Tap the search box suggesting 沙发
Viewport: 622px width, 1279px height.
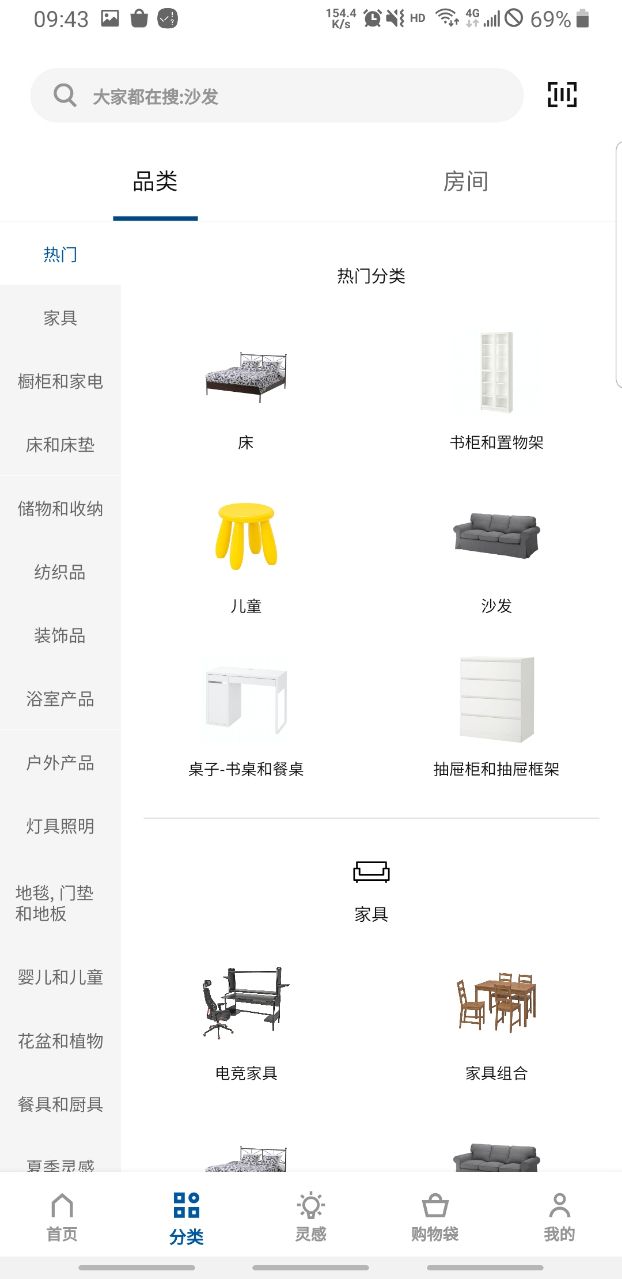pos(277,96)
